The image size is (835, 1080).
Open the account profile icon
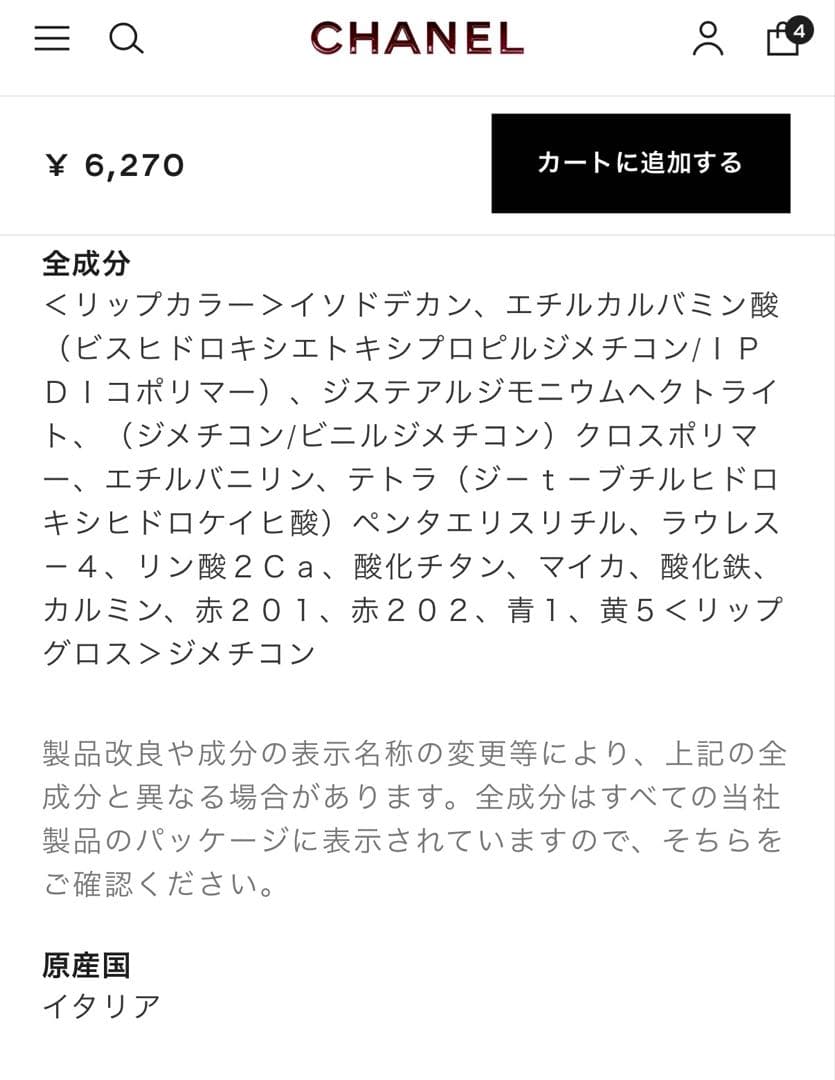[709, 40]
